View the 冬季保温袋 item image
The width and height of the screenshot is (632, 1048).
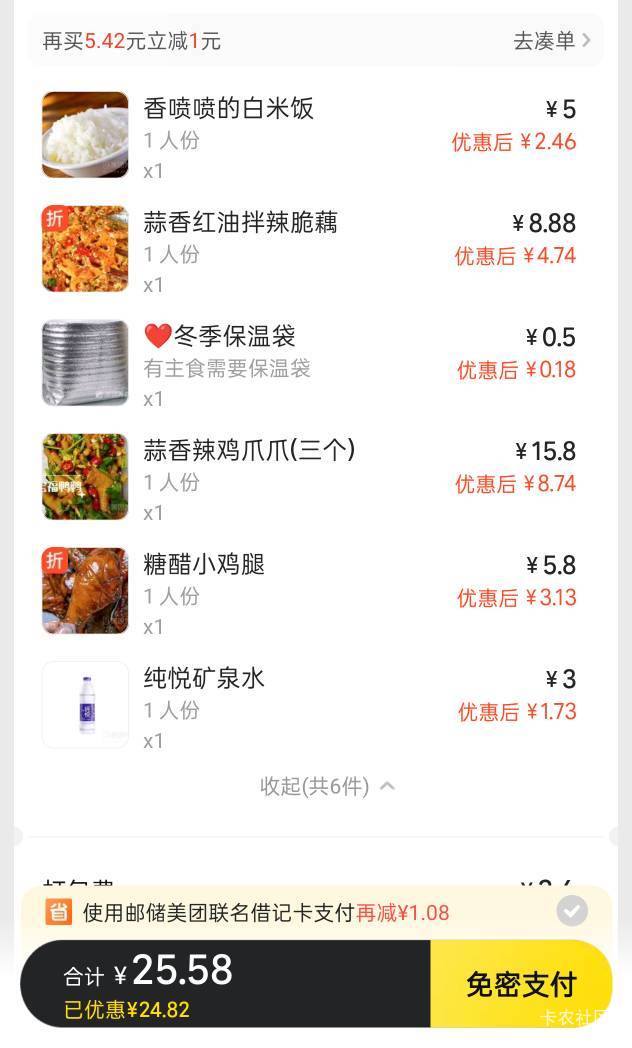[85, 363]
